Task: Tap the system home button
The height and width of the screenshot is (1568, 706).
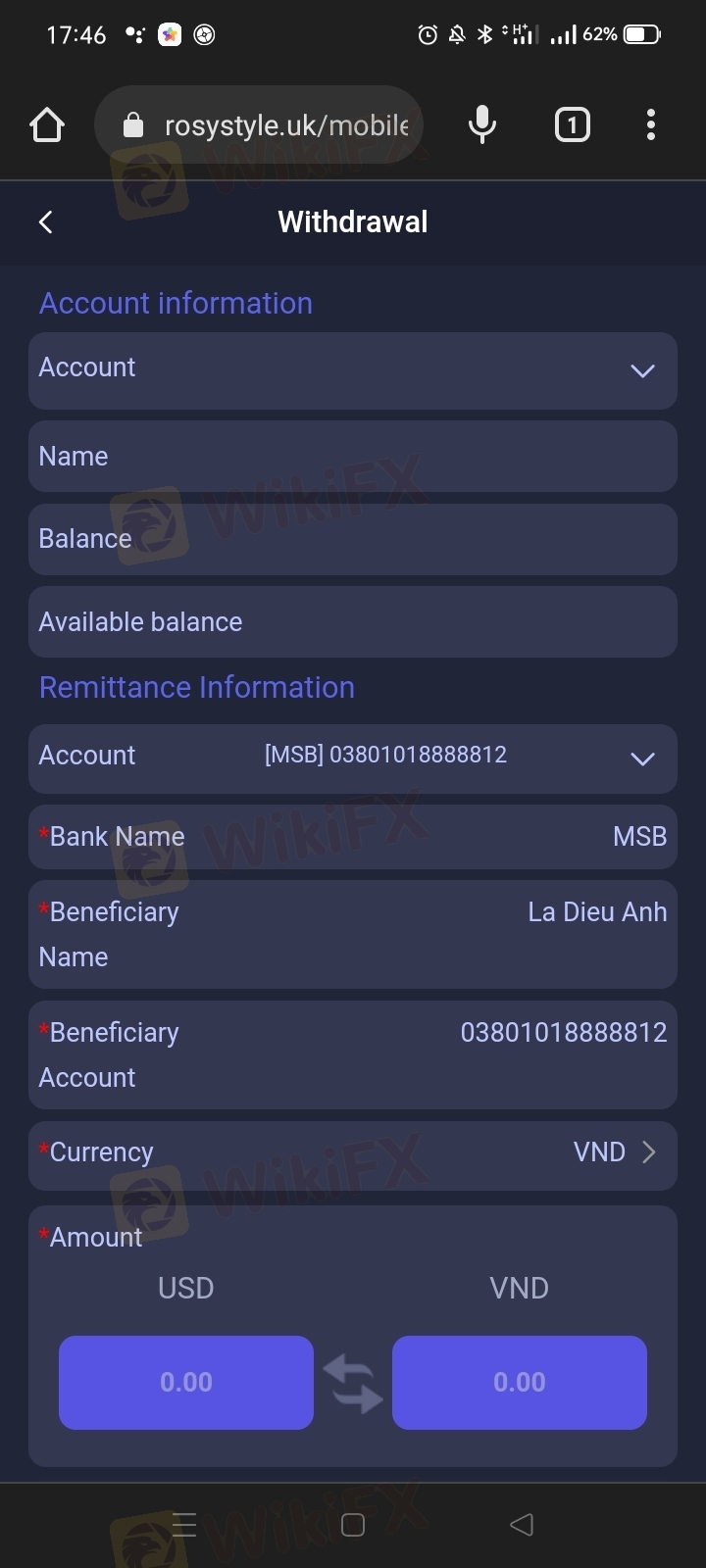Action: pos(353,1525)
